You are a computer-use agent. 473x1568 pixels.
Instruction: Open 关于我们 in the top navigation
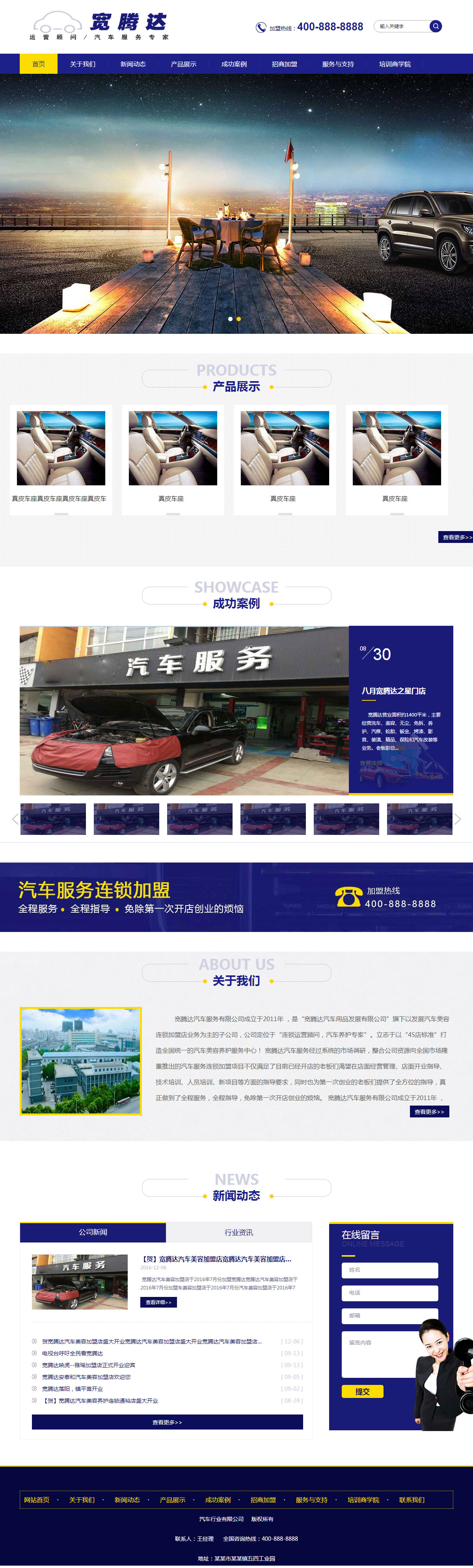pos(83,64)
